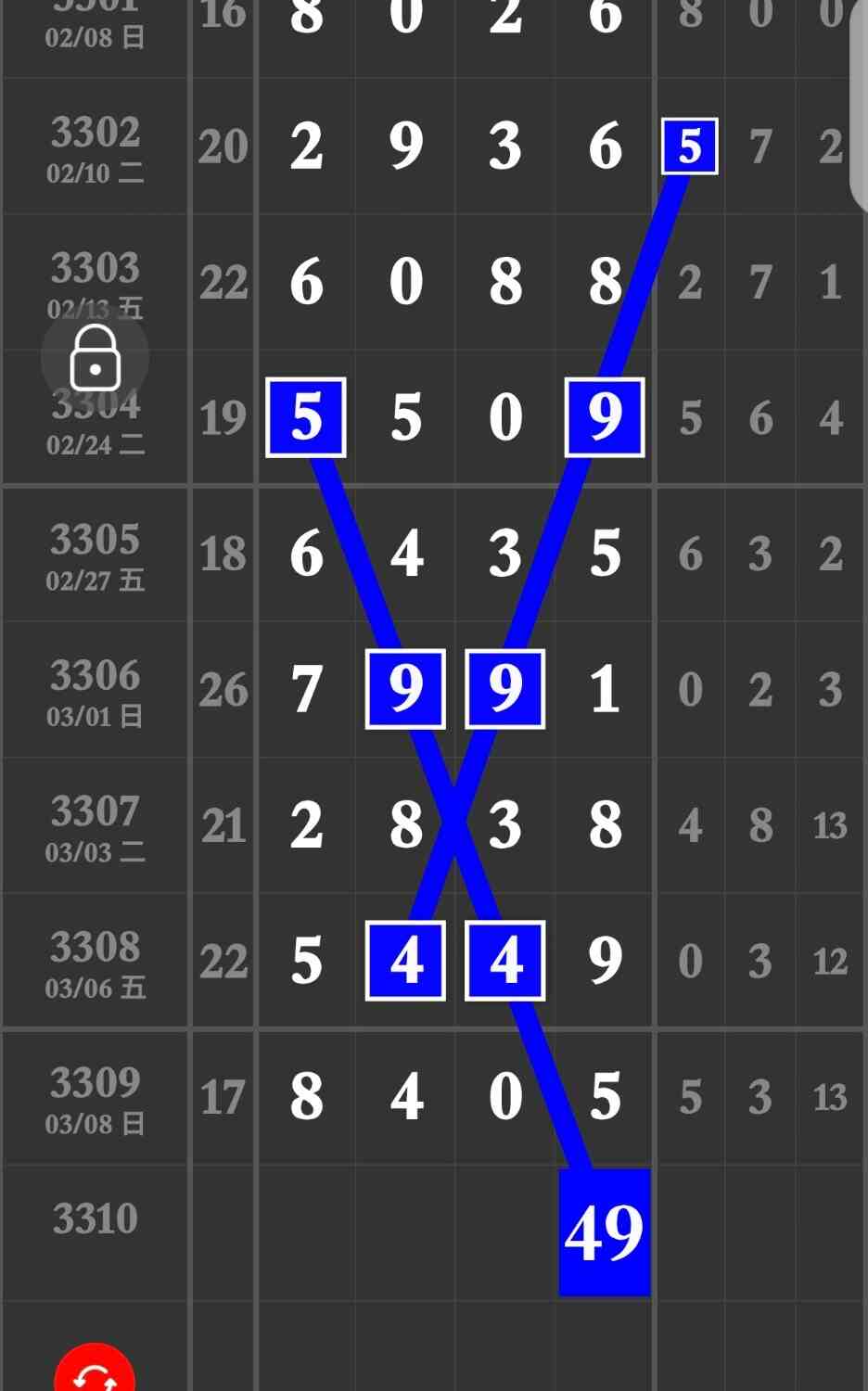
Task: Click the highlighted 4 in row 3308
Action: coord(404,962)
